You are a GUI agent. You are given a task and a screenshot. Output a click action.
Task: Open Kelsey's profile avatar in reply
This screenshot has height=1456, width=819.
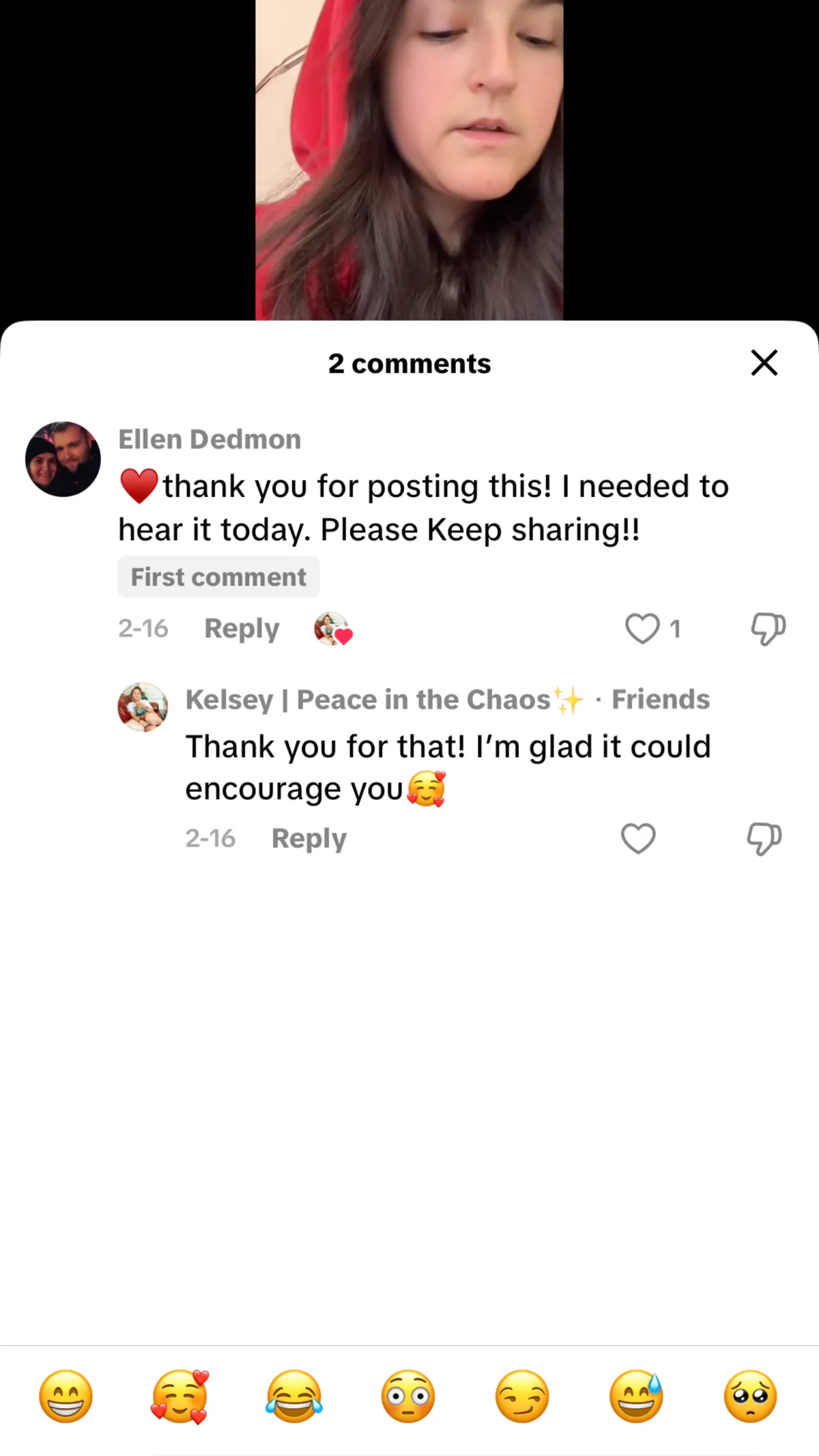143,707
